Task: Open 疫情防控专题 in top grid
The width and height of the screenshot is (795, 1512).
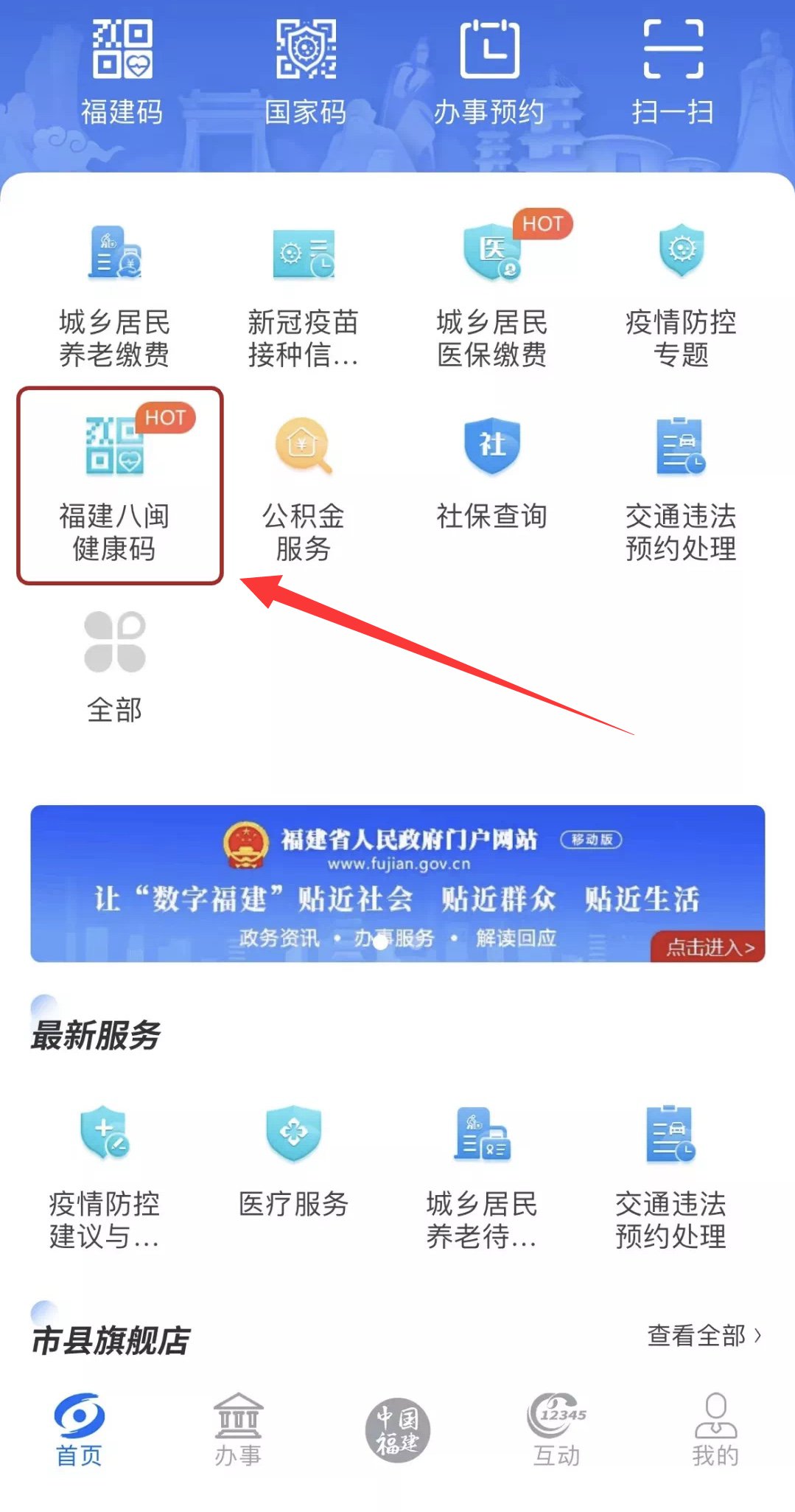Action: [681, 295]
